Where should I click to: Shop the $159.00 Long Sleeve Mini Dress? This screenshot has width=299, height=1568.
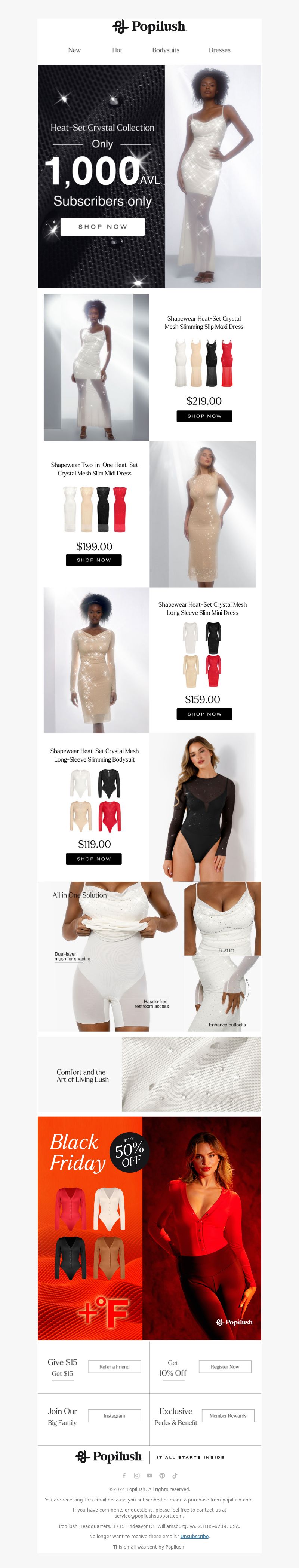(x=204, y=714)
